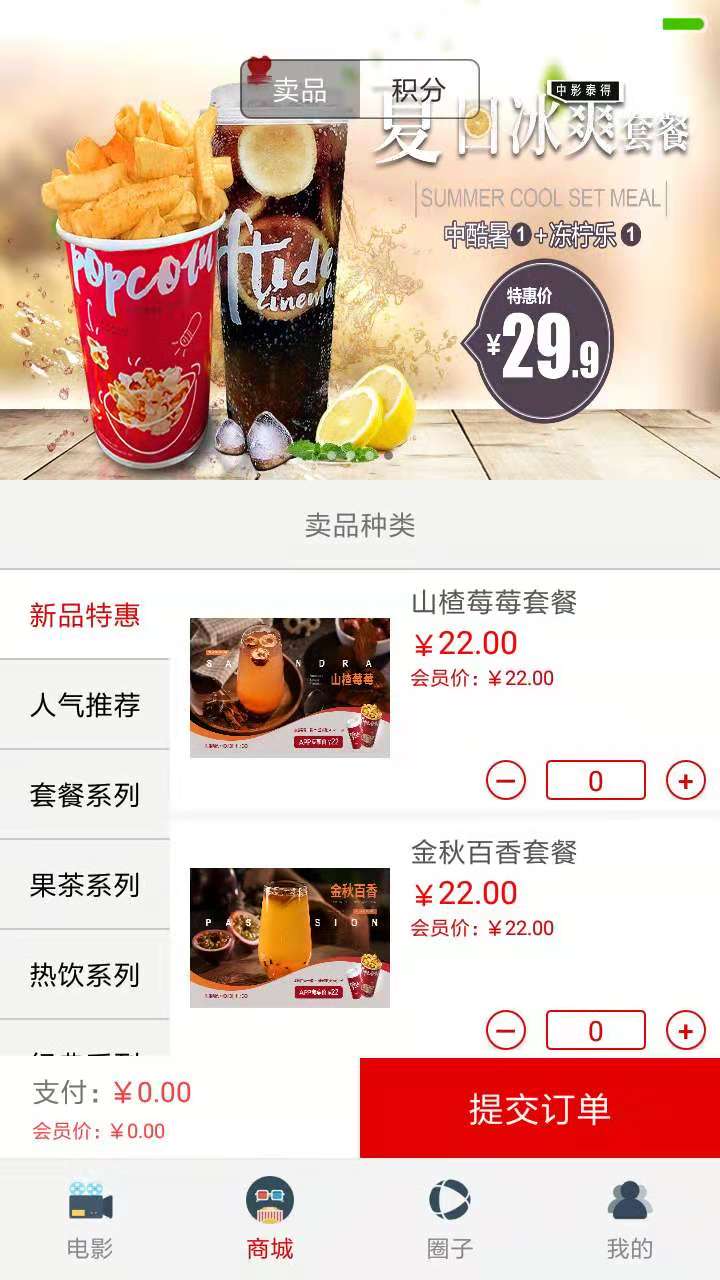Decrease quantity of 山楂莓莓套餐
Screen dimensions: 720x1280
click(x=506, y=781)
